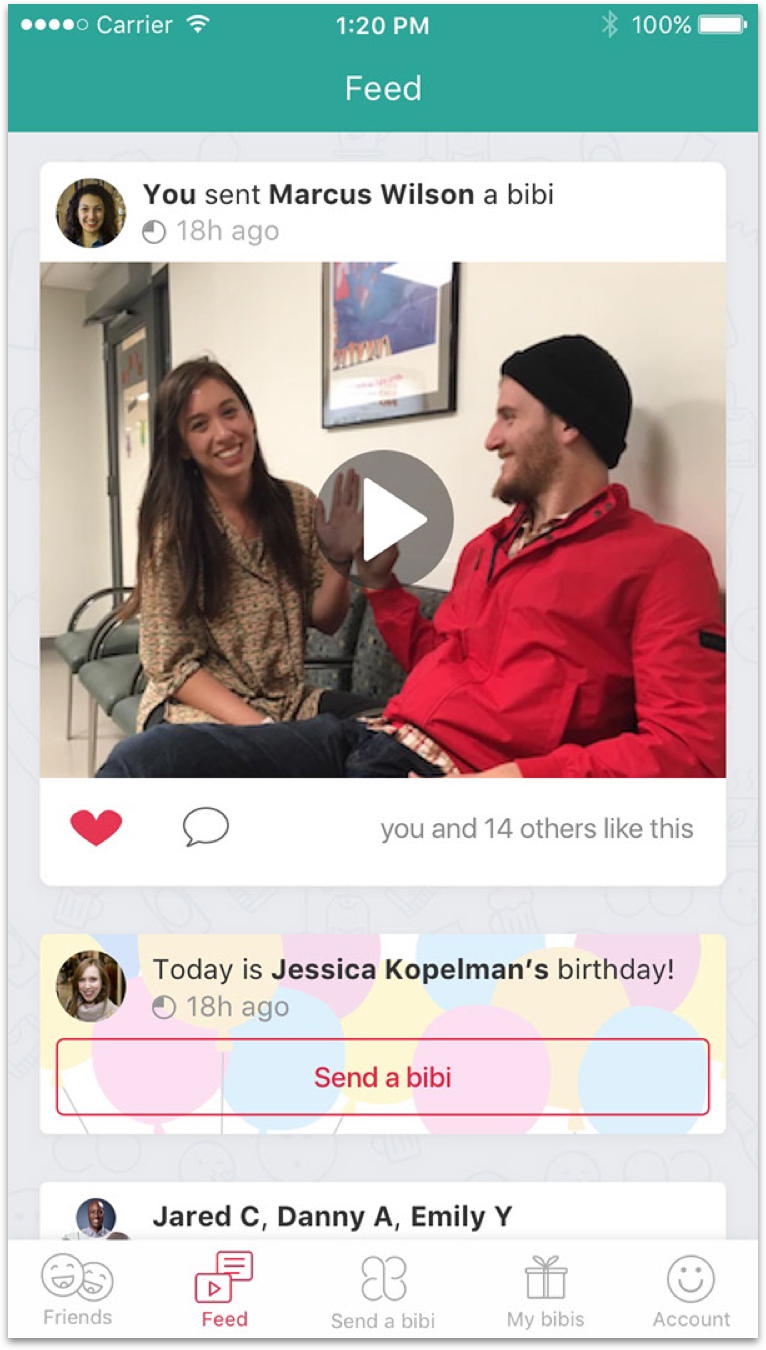766x1350 pixels.
Task: Open the Account tab
Action: tap(691, 1292)
